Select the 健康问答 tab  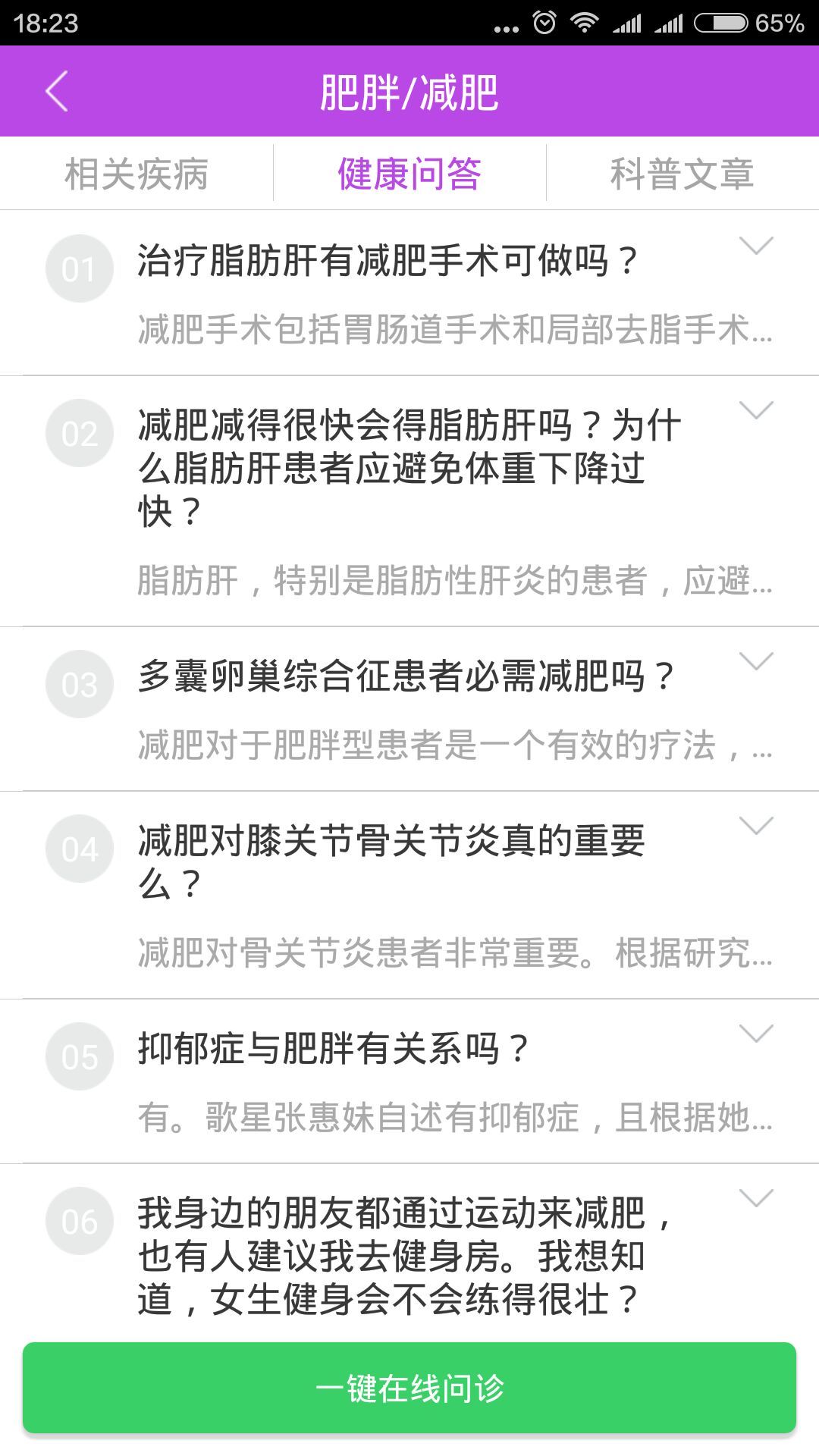409,174
